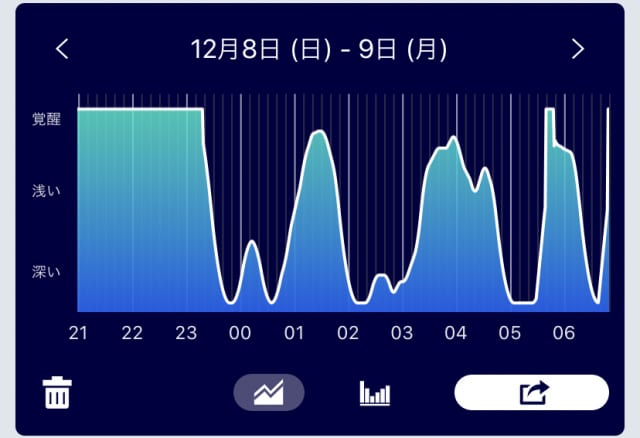The width and height of the screenshot is (640, 438).
Task: Share this sleep graph
Action: click(x=531, y=392)
